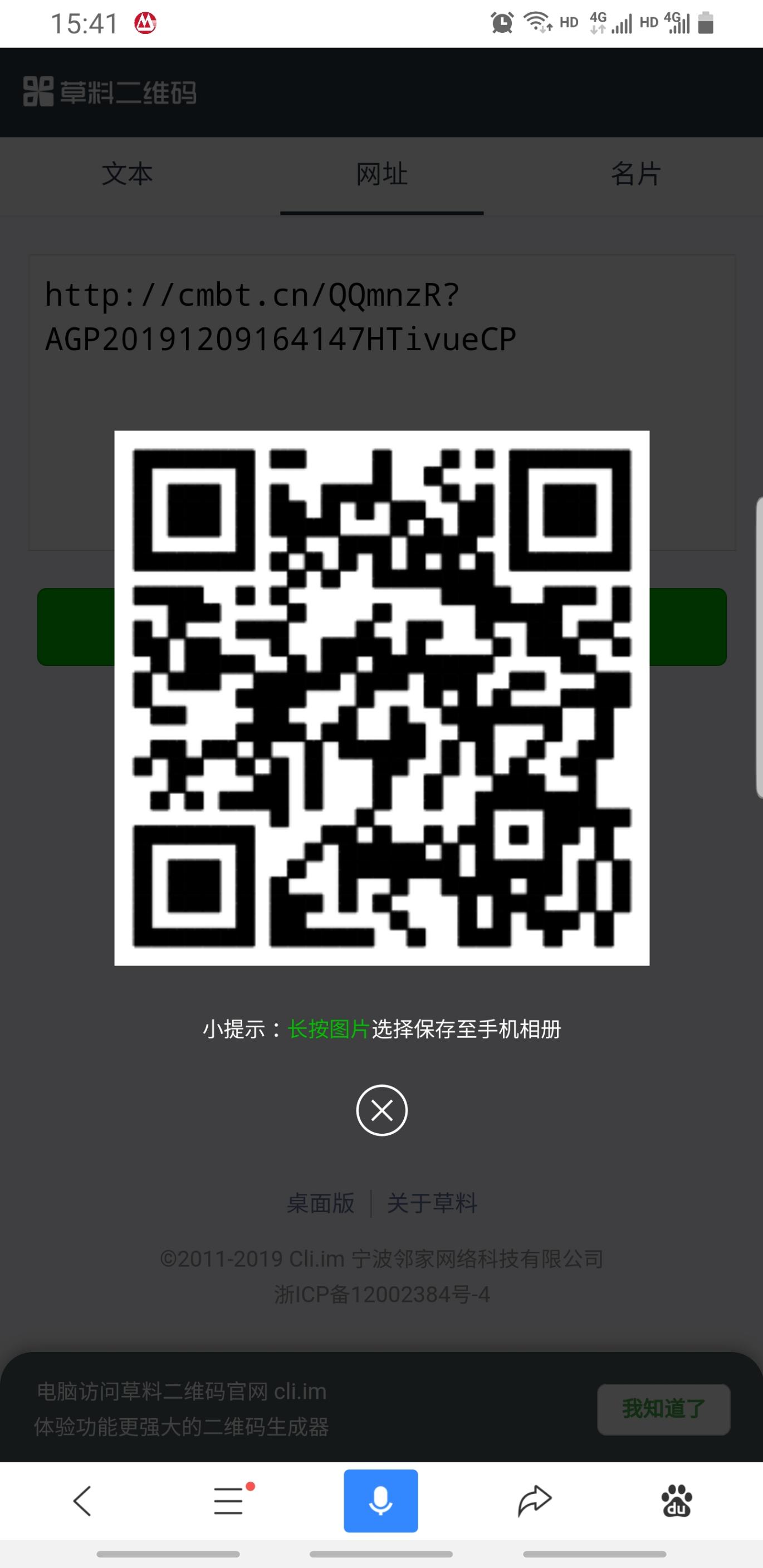763x1568 pixels.
Task: Dismiss banner with 我知道了 button
Action: point(663,1409)
